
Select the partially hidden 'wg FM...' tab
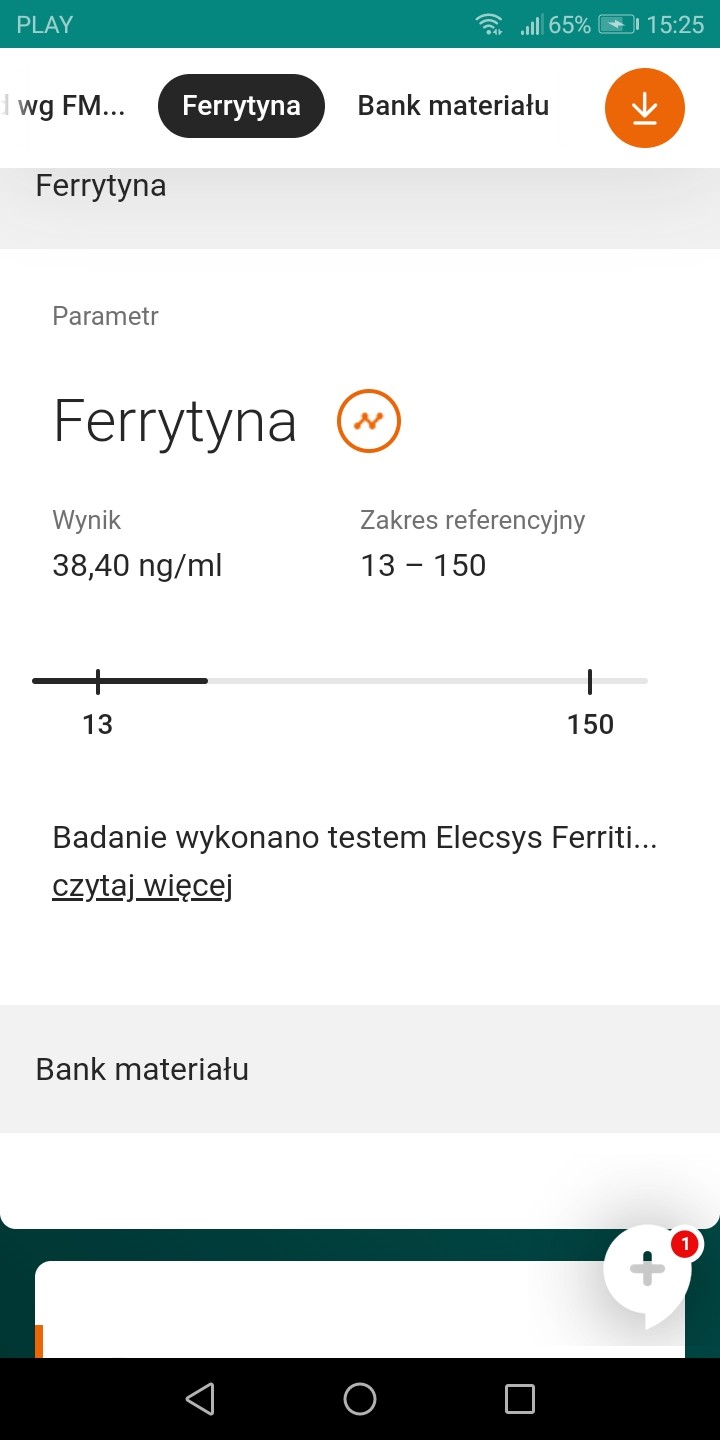click(x=70, y=105)
